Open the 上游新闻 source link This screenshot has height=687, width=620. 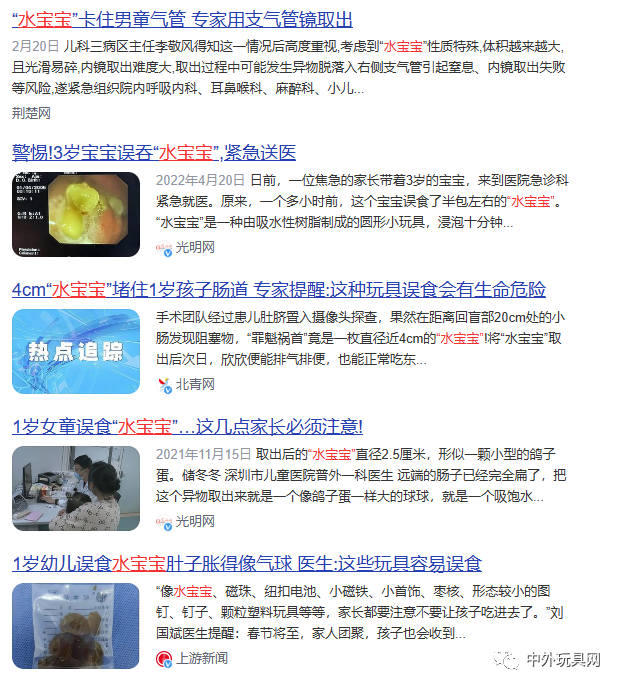point(201,658)
